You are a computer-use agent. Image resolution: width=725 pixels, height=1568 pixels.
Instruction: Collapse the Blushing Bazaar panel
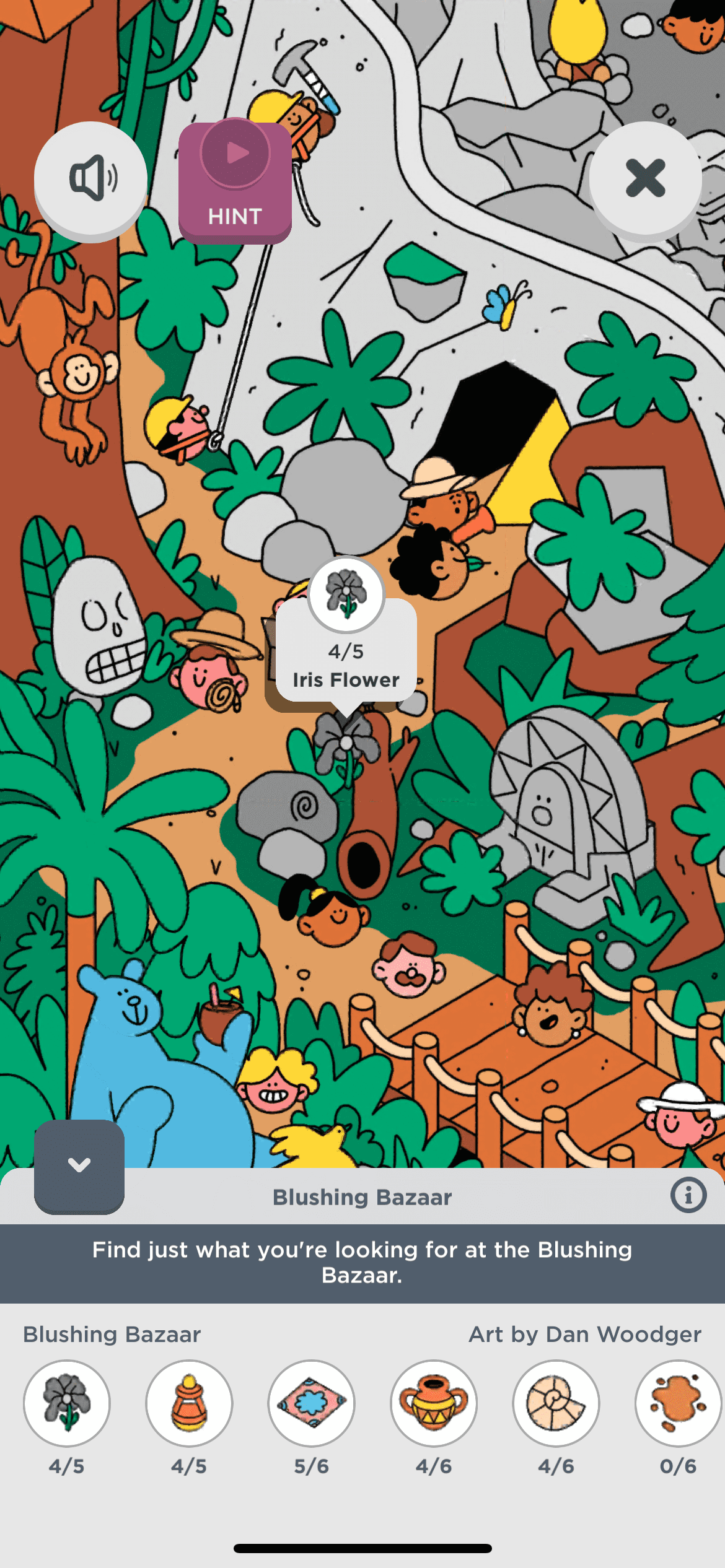(79, 1165)
